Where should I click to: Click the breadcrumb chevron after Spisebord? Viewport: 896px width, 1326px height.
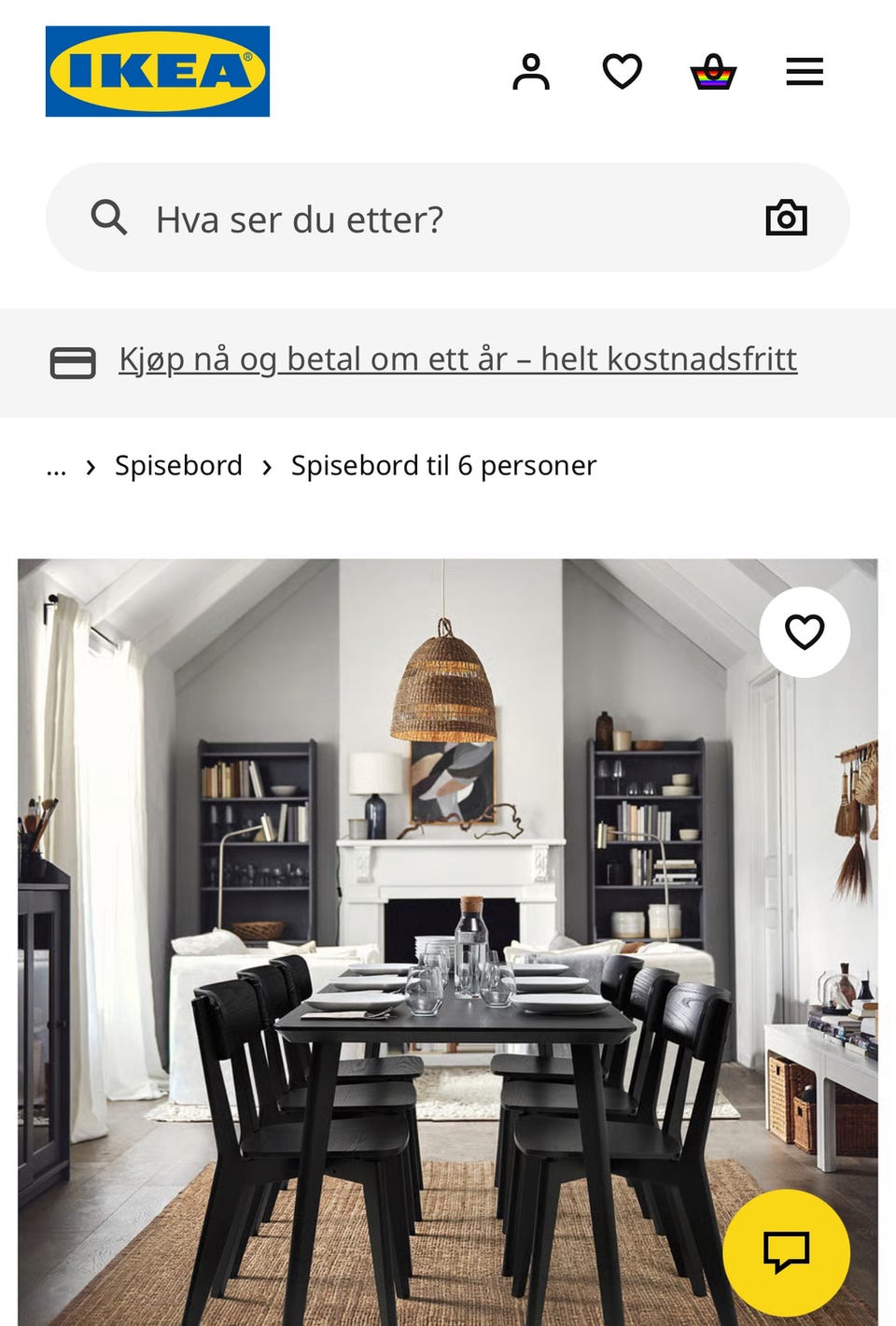269,466
